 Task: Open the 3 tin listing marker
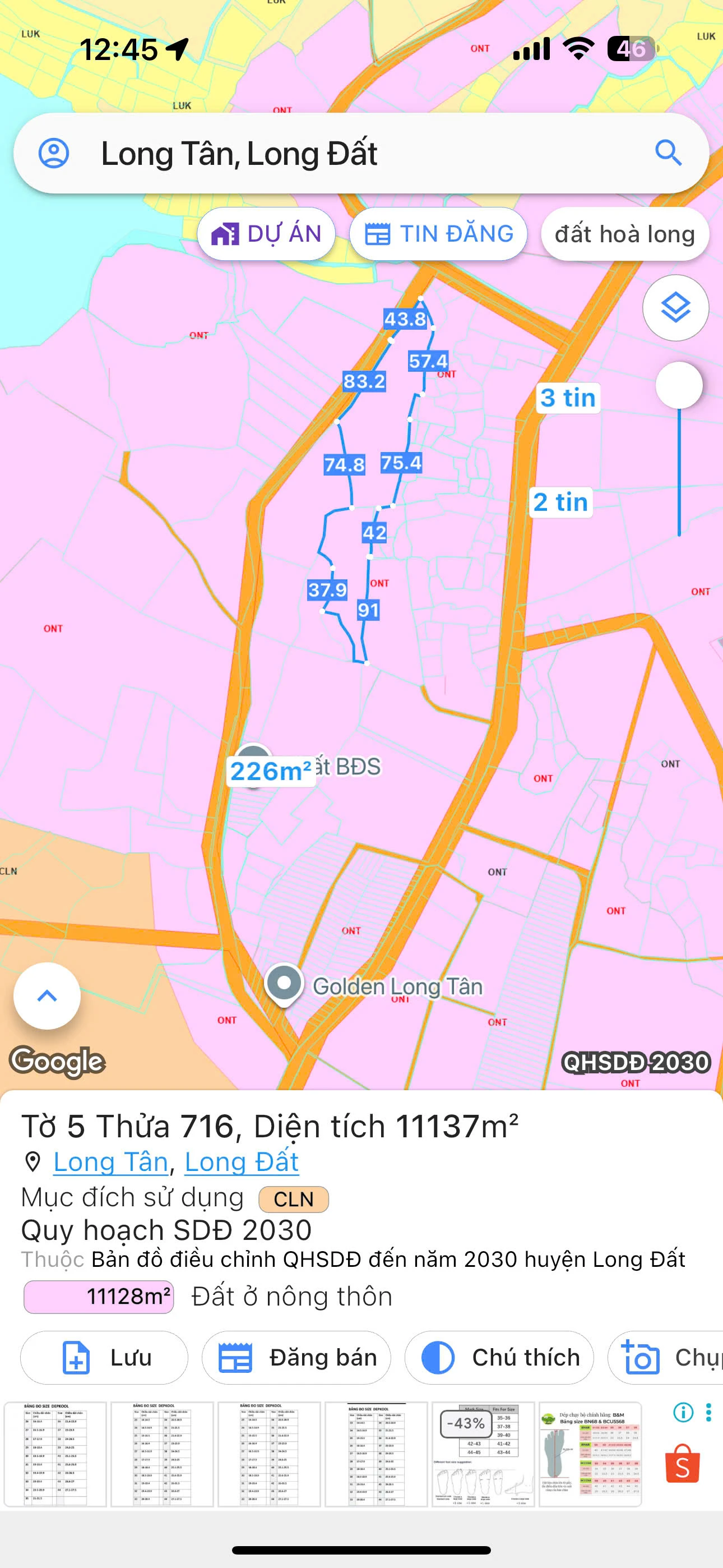pyautogui.click(x=568, y=398)
